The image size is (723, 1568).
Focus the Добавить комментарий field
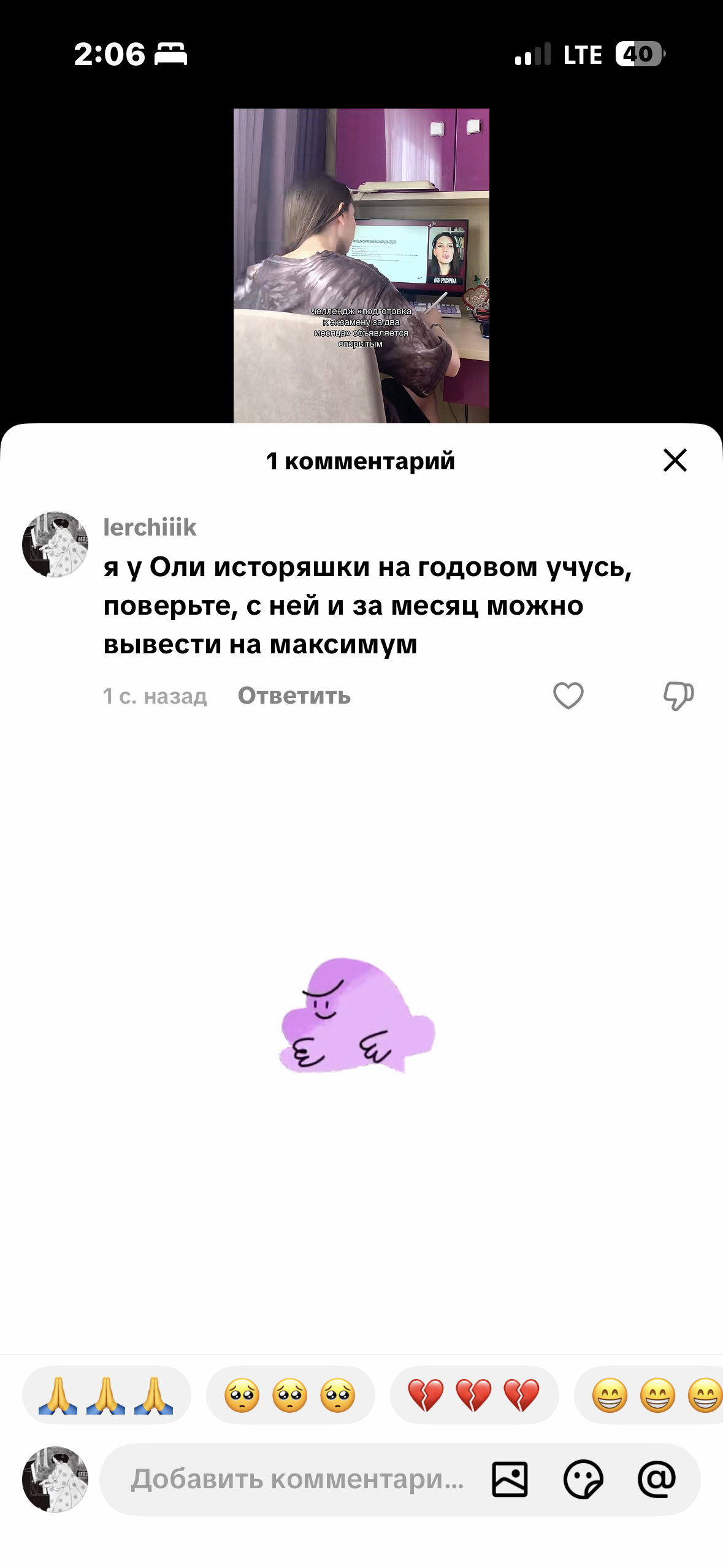click(297, 1479)
